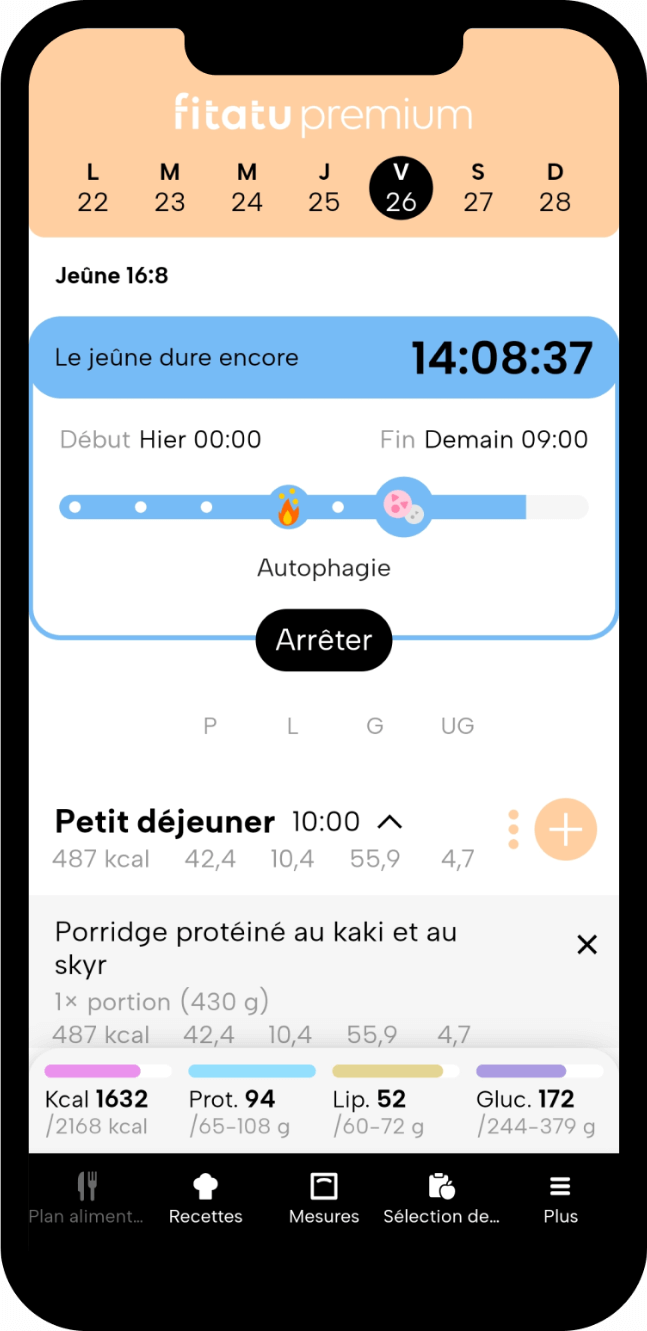Select Sunday 28 in the week bar
647x1331 pixels.
click(555, 188)
